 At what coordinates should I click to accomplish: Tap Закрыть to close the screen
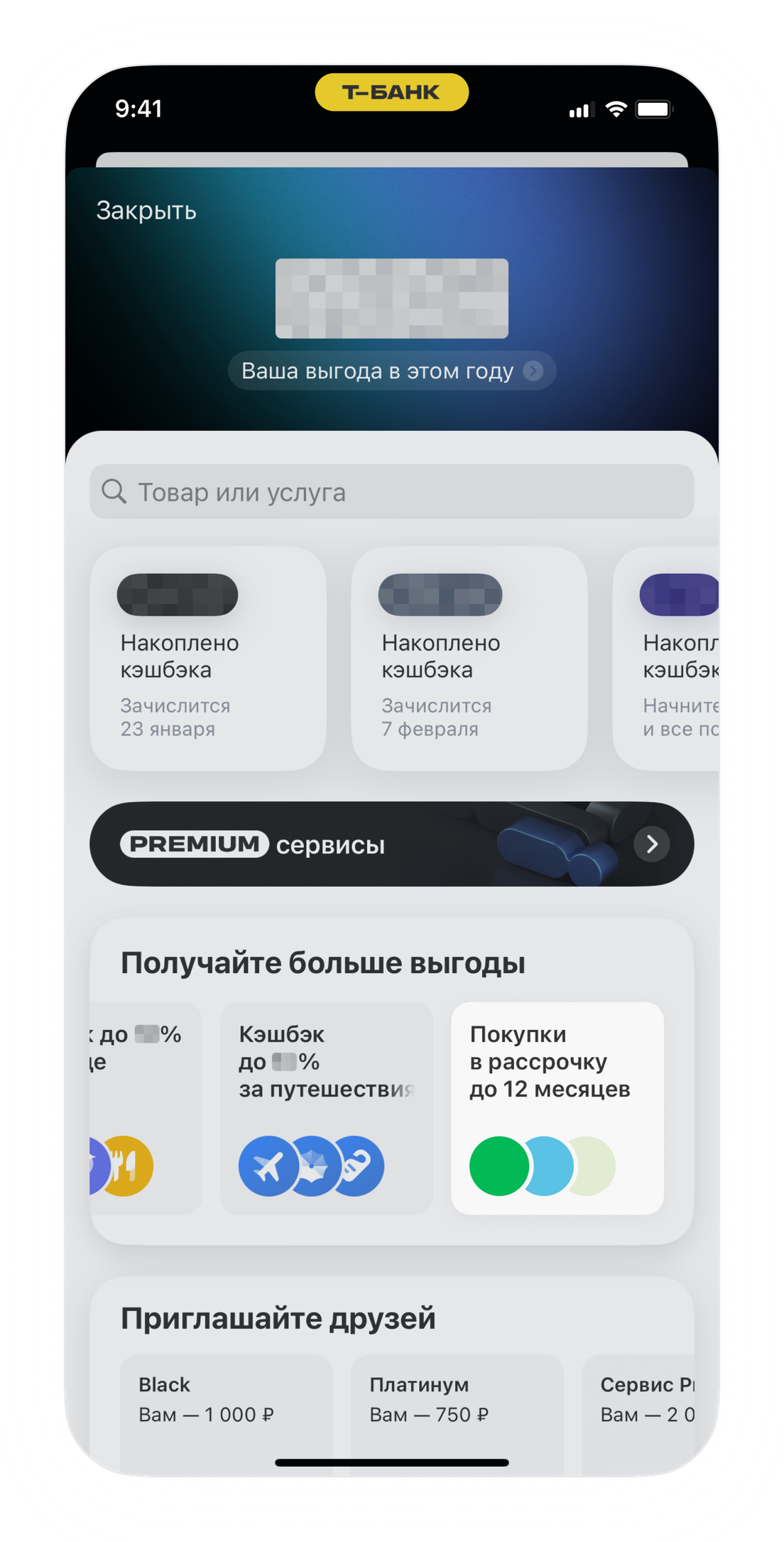coord(146,210)
